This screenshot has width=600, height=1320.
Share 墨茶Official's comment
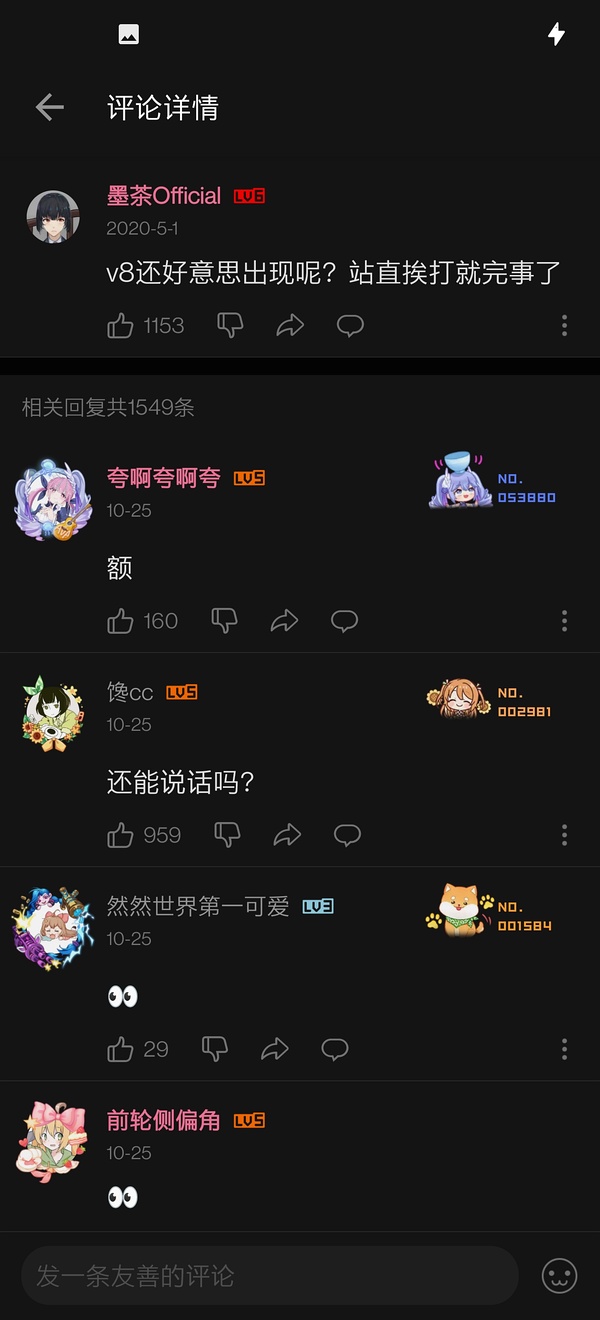click(x=290, y=325)
